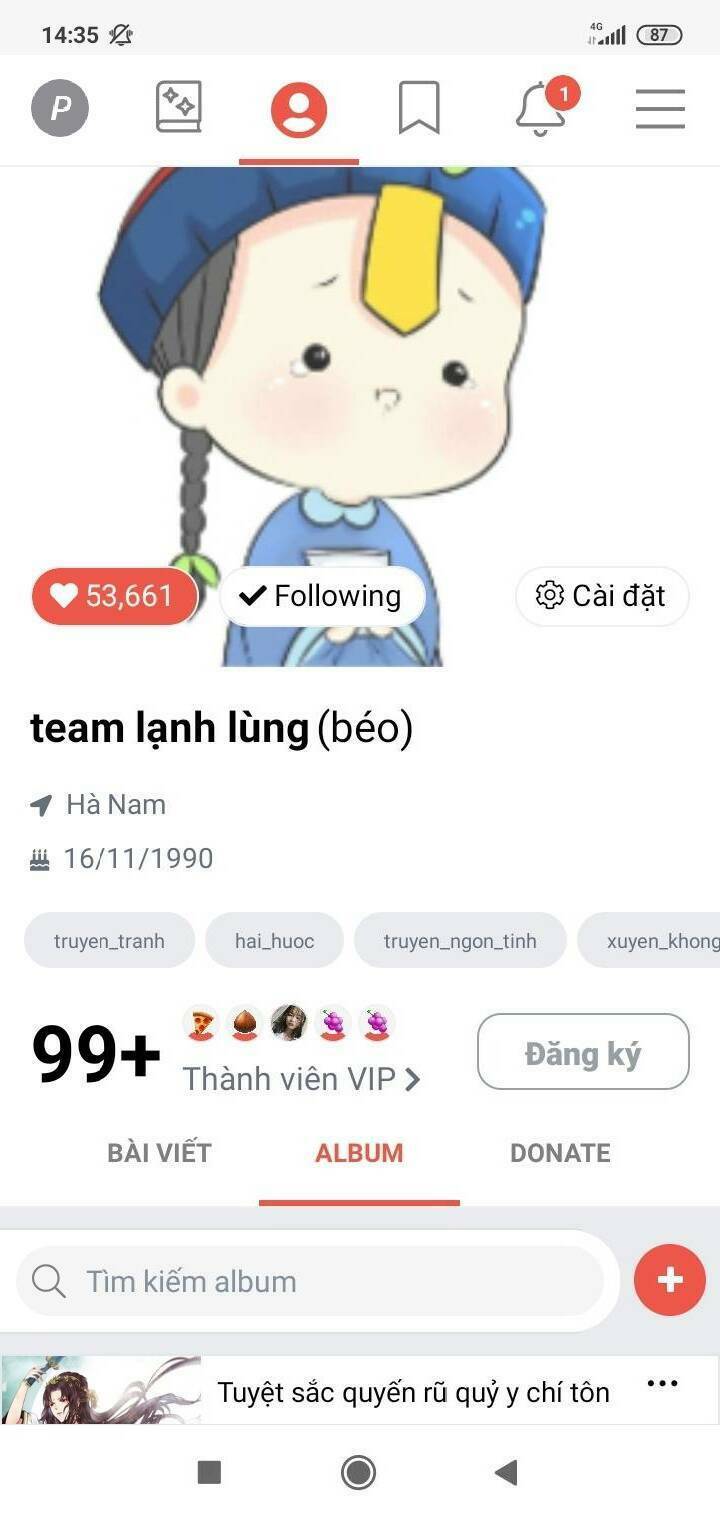Switch to the BÀI VIẾT tab
The width and height of the screenshot is (720, 1520).
[159, 1153]
